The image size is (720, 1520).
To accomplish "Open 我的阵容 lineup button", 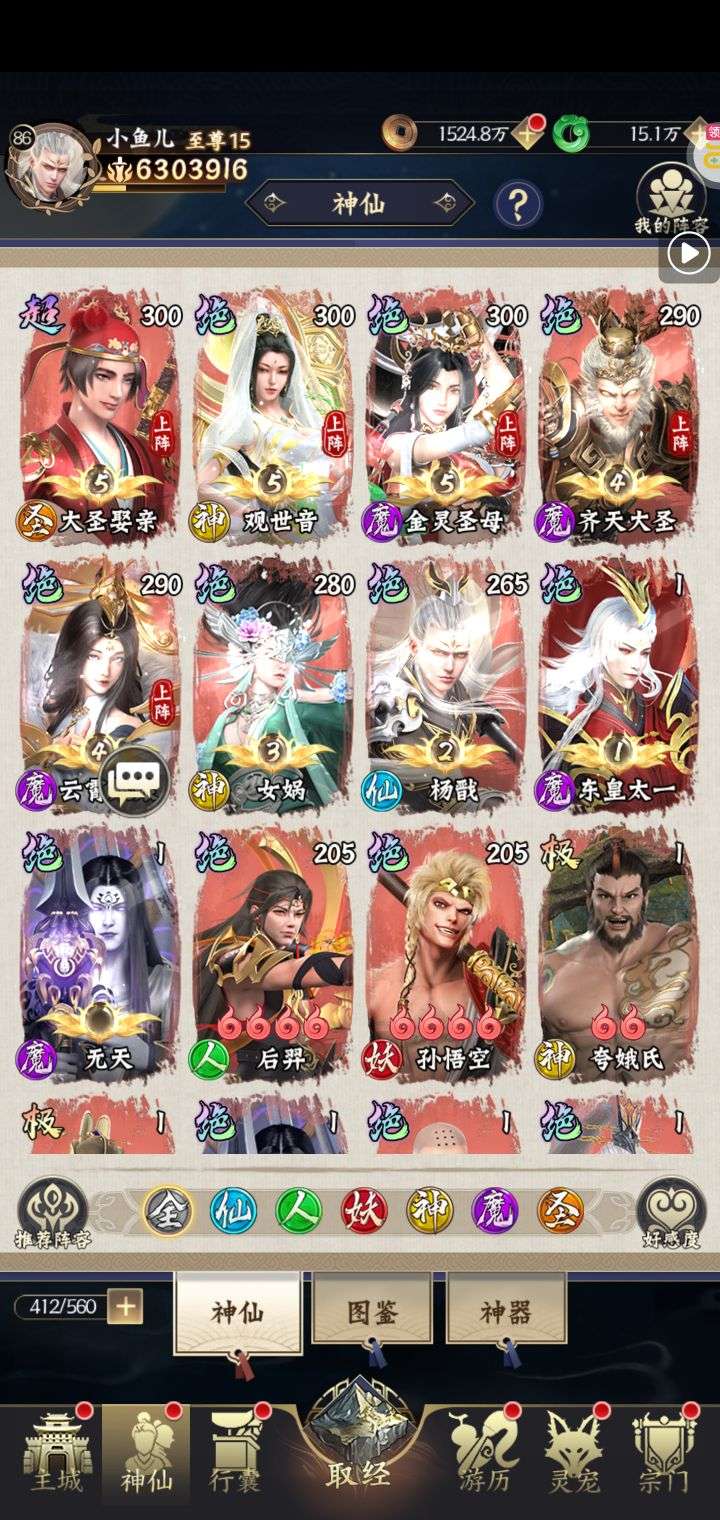I will [671, 201].
